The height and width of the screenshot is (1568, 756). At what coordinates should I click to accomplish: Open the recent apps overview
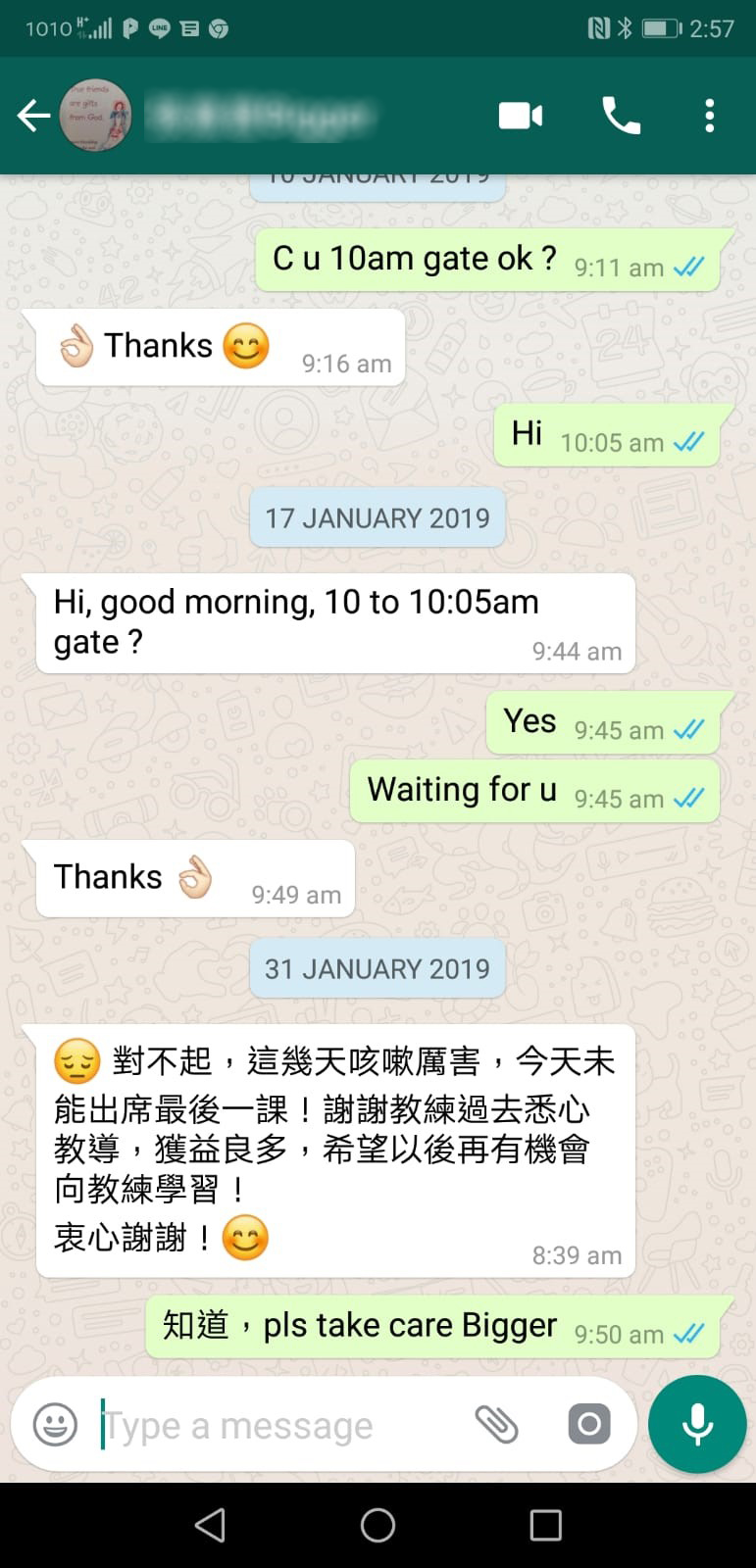545,1525
